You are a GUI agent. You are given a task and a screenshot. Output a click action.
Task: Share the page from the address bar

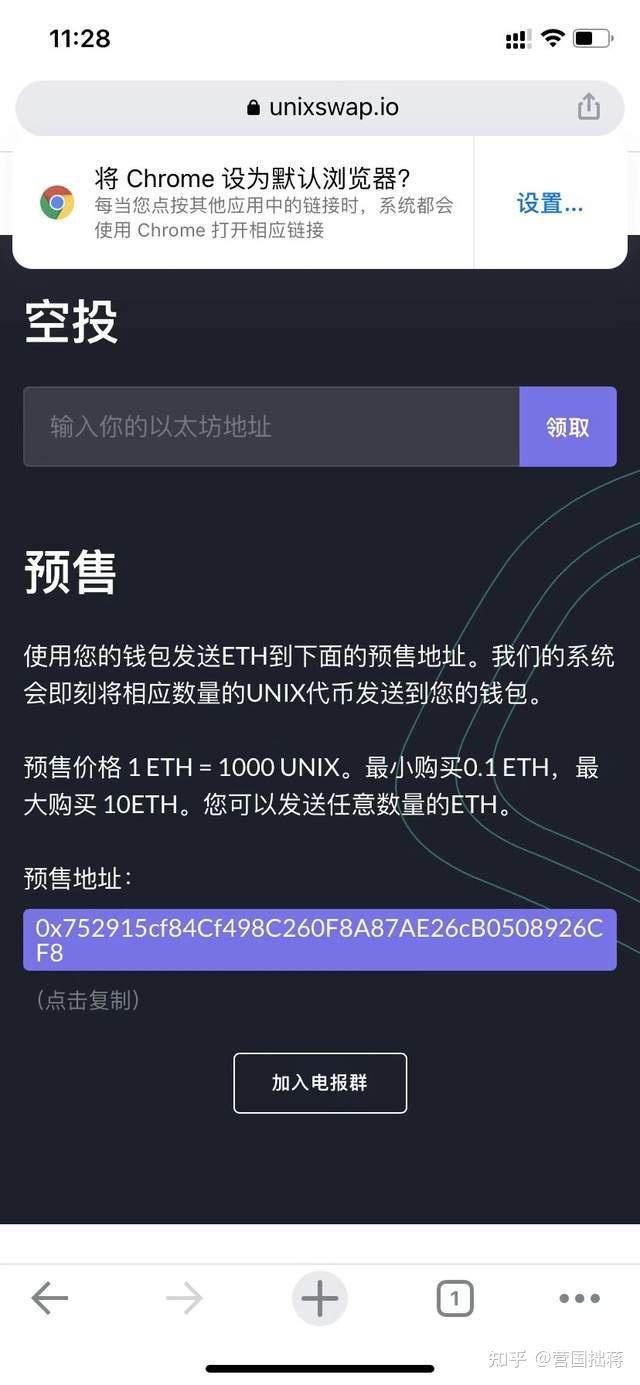pos(588,107)
